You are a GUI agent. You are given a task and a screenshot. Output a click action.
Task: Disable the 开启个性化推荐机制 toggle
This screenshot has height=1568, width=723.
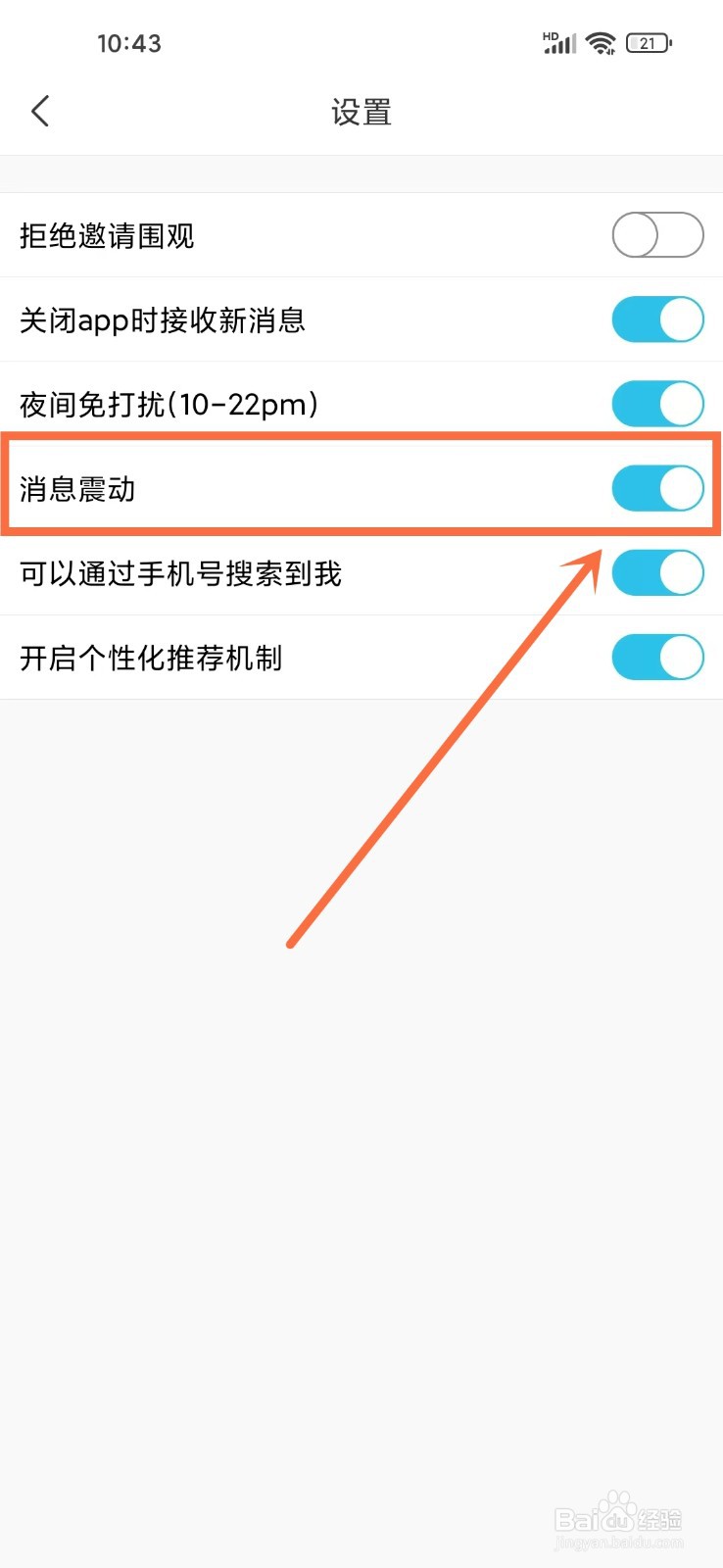coord(657,657)
